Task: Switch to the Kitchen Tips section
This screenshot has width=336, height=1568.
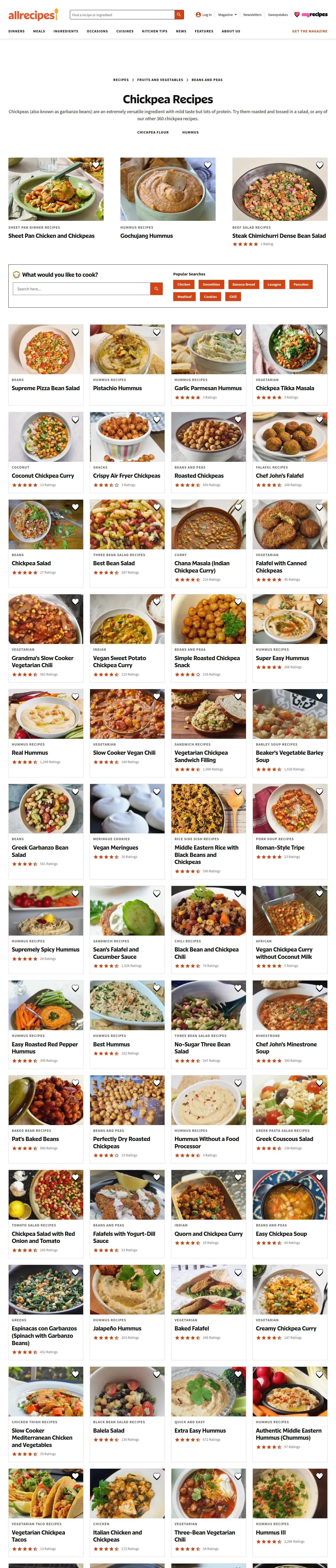Action: [x=154, y=31]
